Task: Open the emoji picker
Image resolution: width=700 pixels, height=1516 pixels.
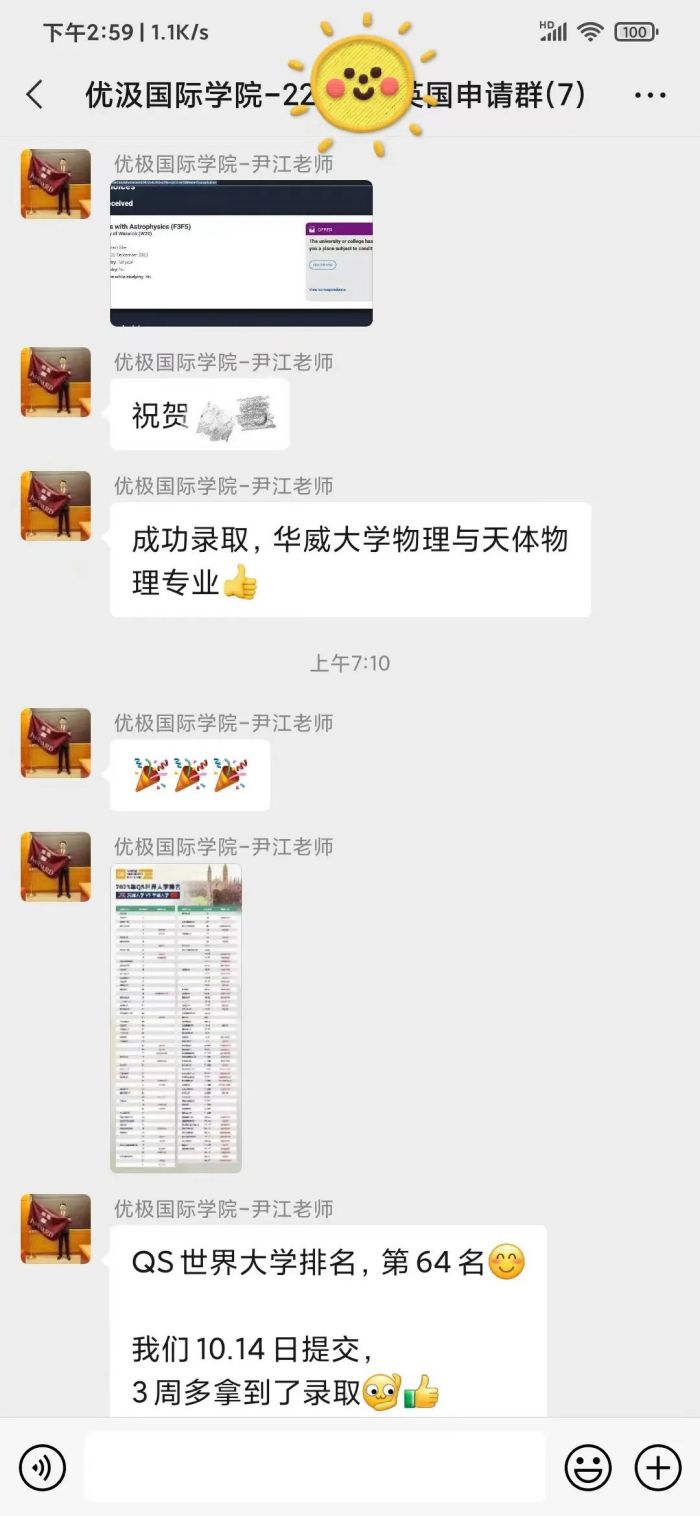Action: click(588, 1467)
